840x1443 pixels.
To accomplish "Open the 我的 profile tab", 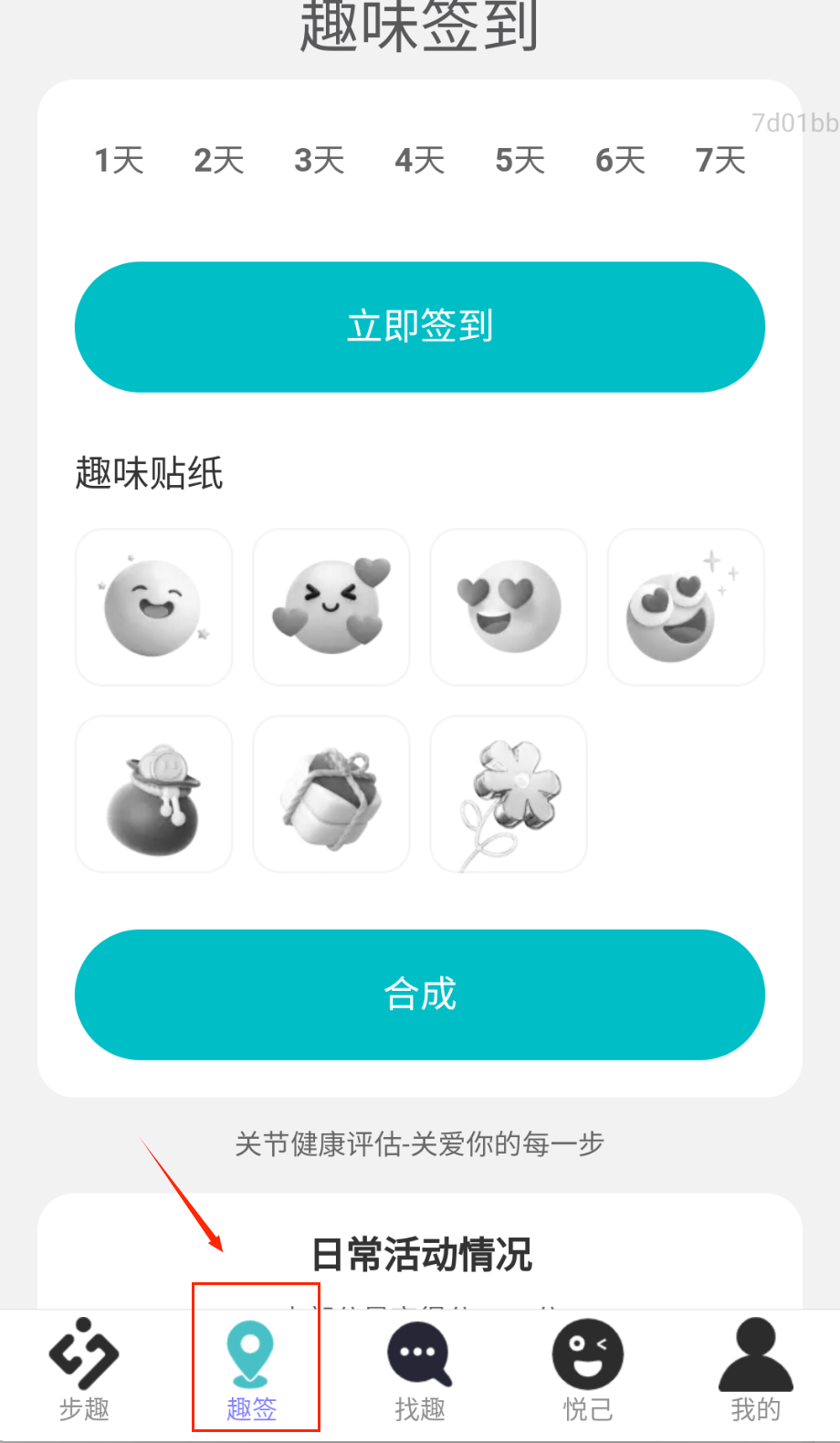I will (755, 1370).
